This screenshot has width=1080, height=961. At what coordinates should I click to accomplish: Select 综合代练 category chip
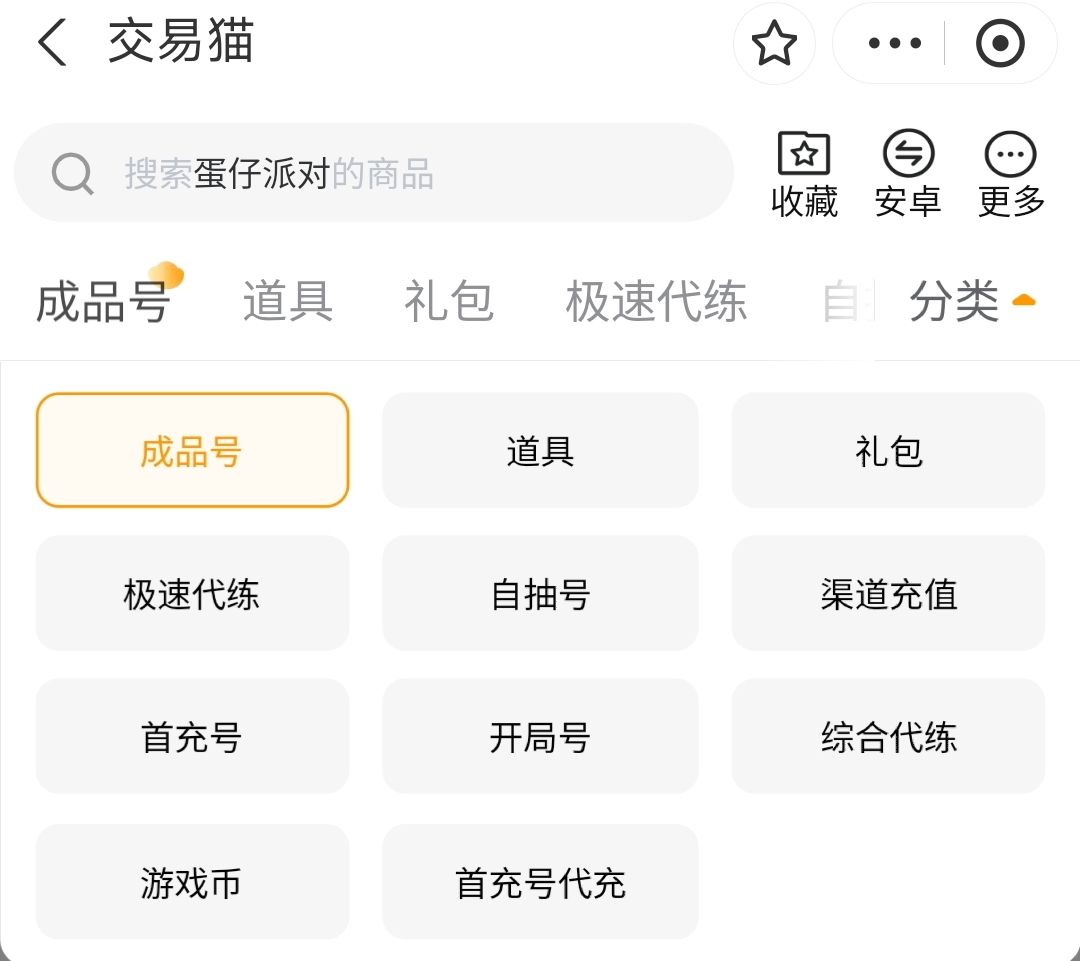pyautogui.click(x=888, y=737)
